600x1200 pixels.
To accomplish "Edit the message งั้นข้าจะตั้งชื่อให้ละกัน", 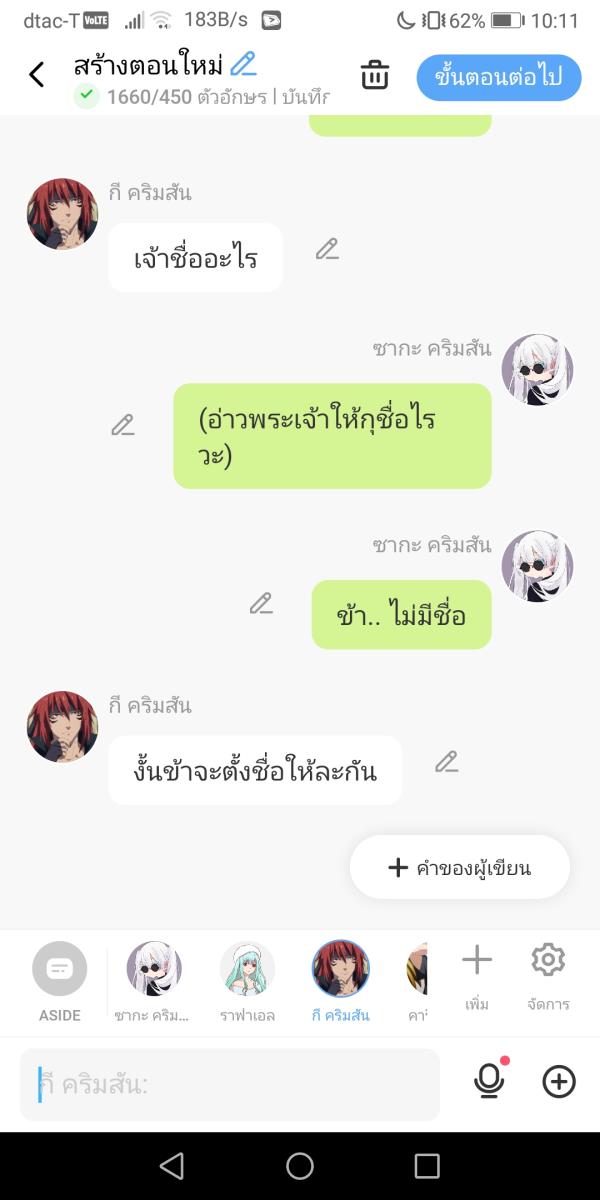I will coord(446,762).
